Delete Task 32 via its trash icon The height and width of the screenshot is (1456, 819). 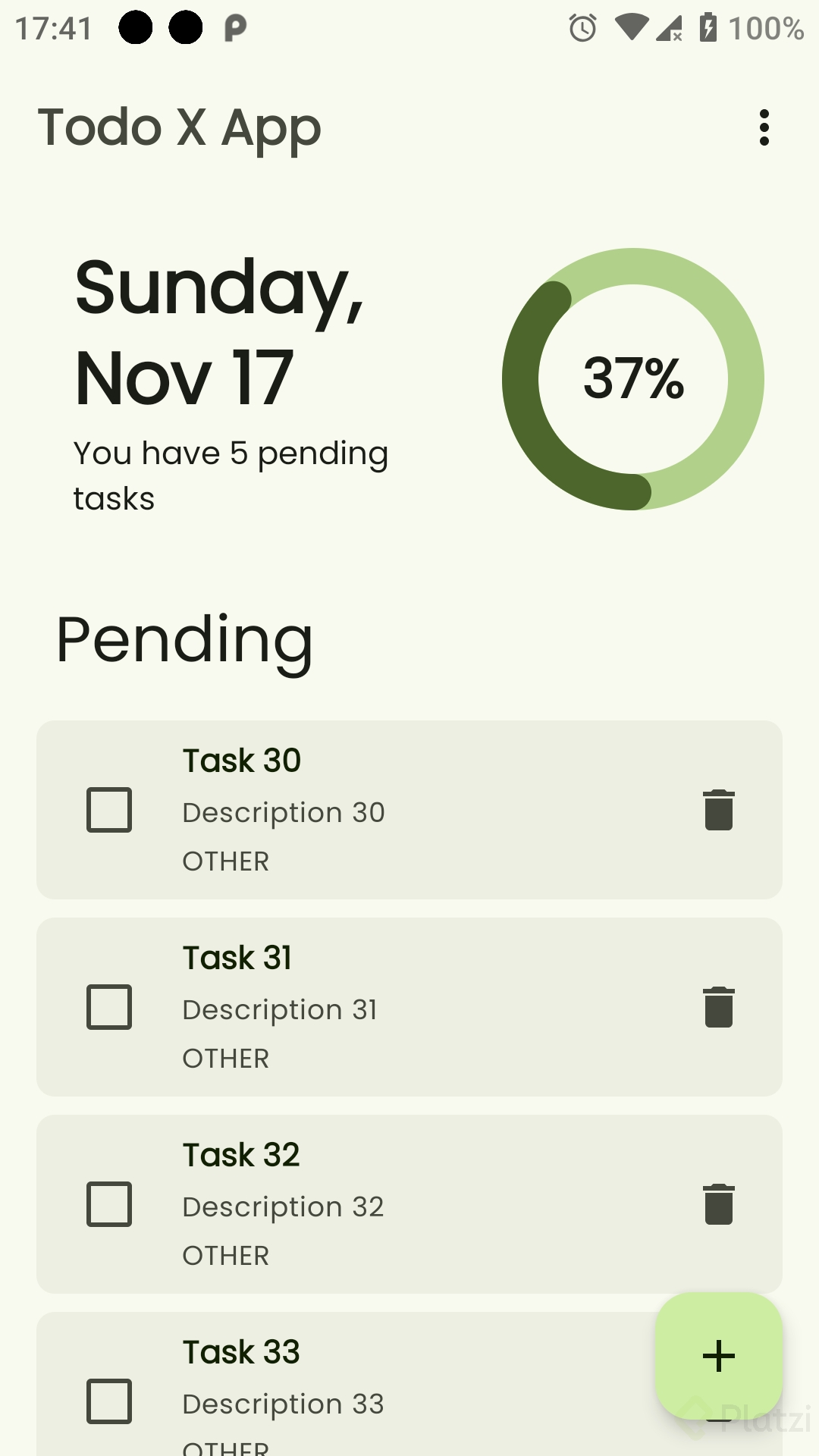718,1204
